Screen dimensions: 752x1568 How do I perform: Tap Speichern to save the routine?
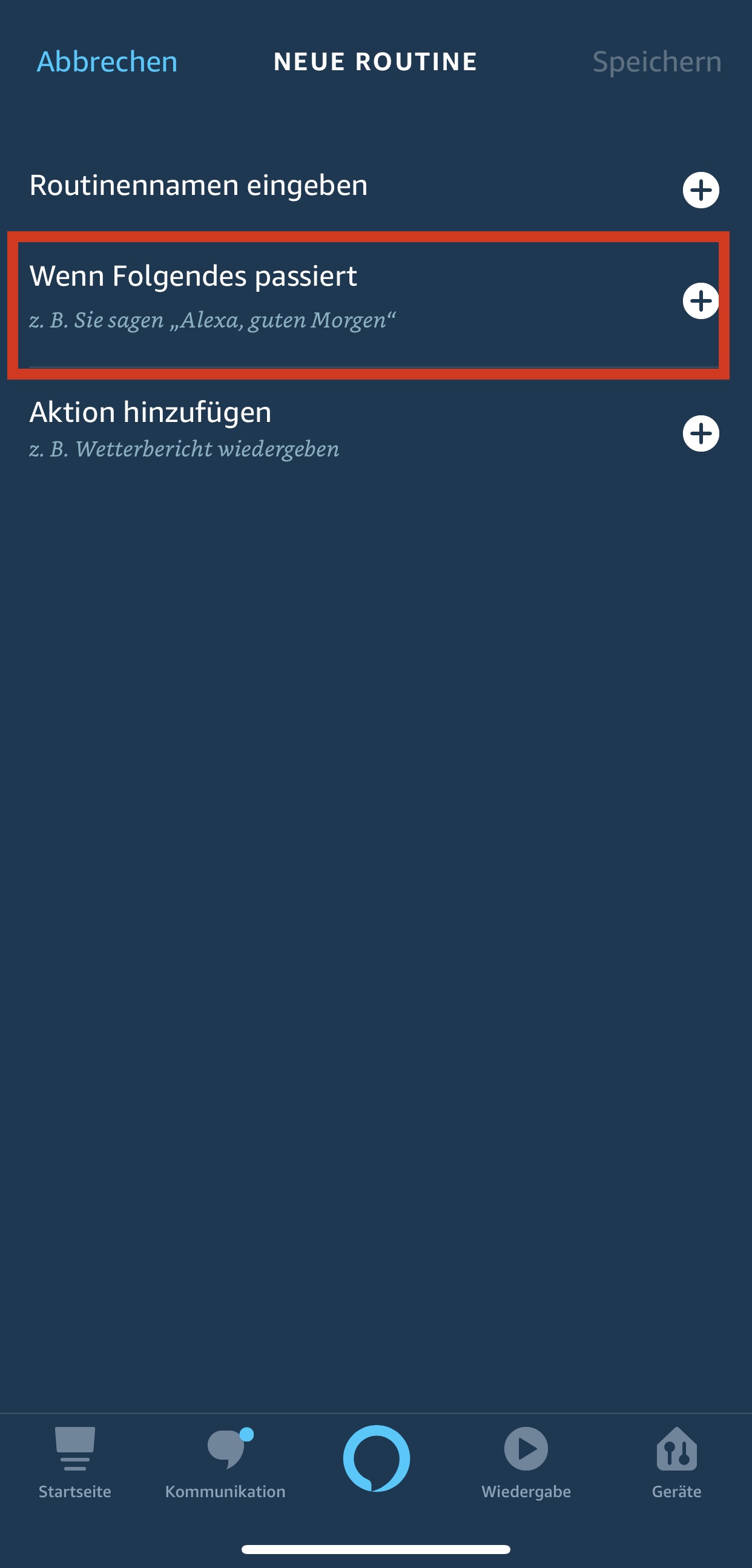pos(656,62)
